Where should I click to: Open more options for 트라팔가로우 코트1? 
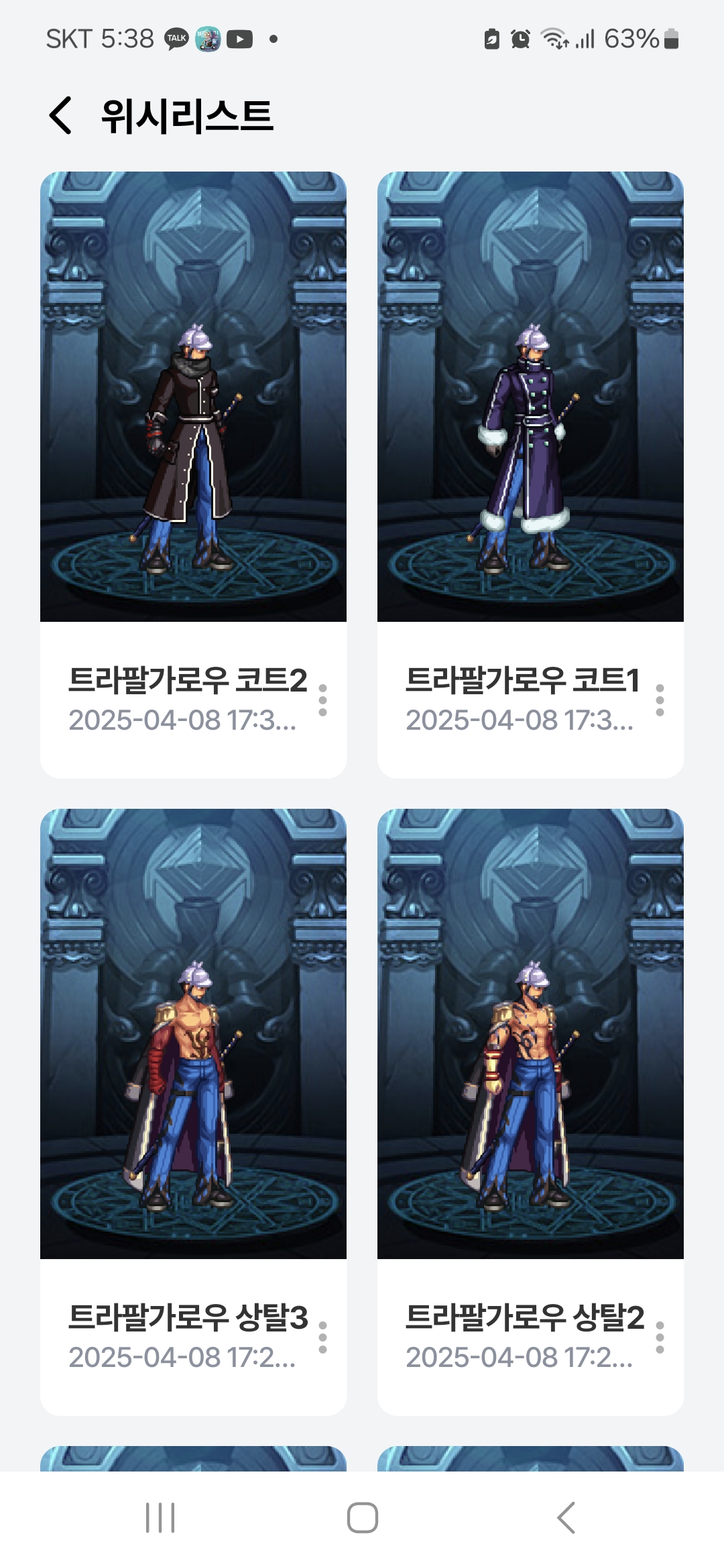coord(660,700)
